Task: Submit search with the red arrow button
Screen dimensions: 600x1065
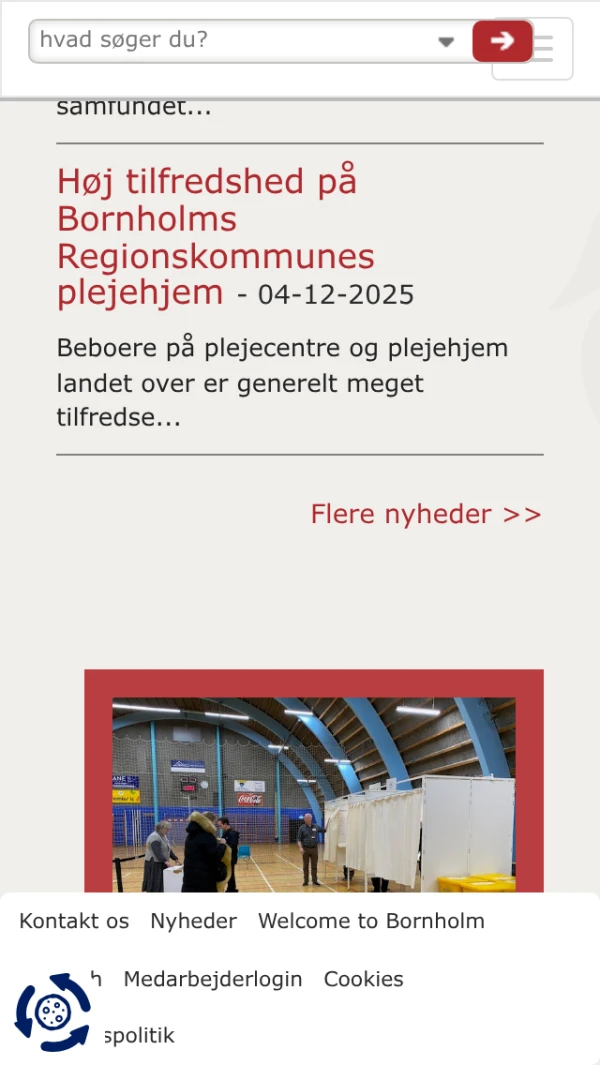Action: pos(502,41)
